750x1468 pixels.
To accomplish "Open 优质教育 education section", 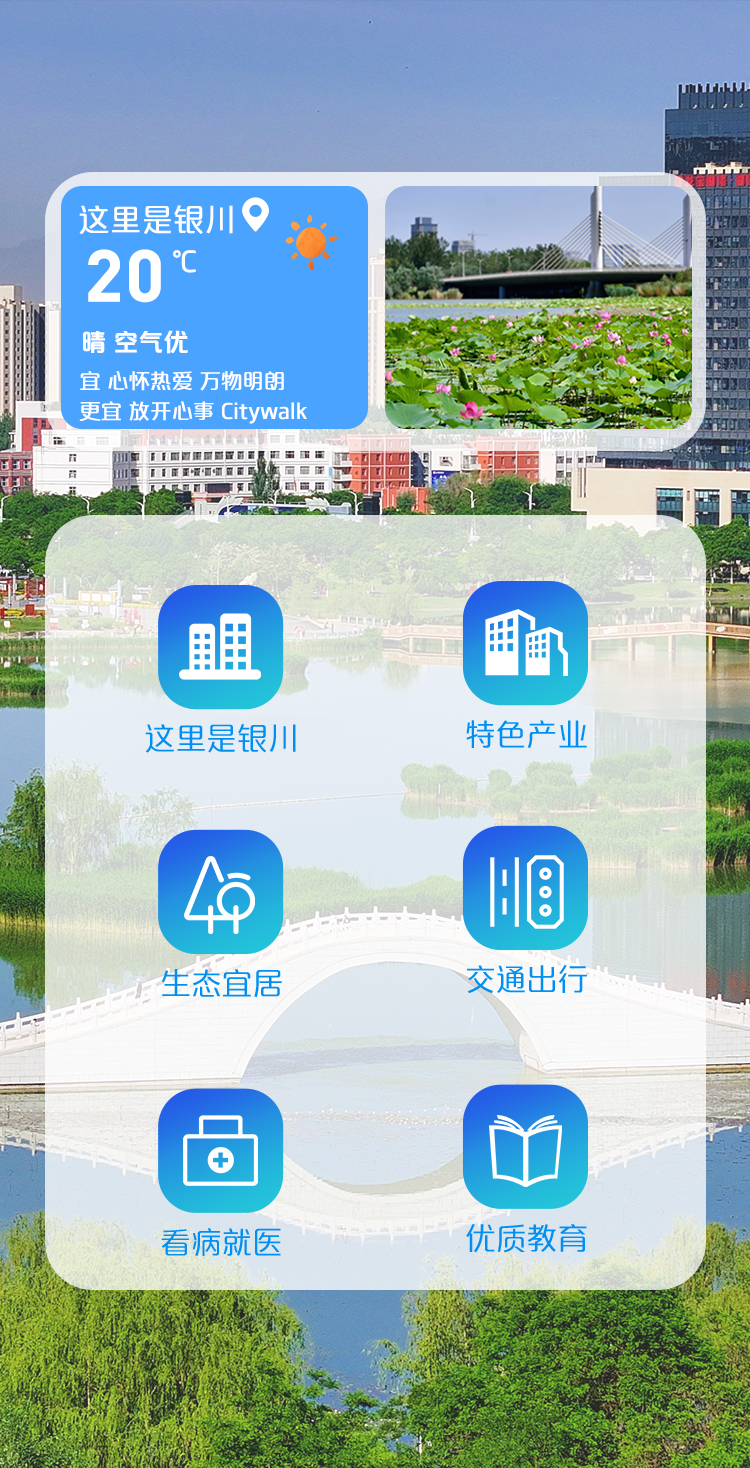I will [x=525, y=1147].
